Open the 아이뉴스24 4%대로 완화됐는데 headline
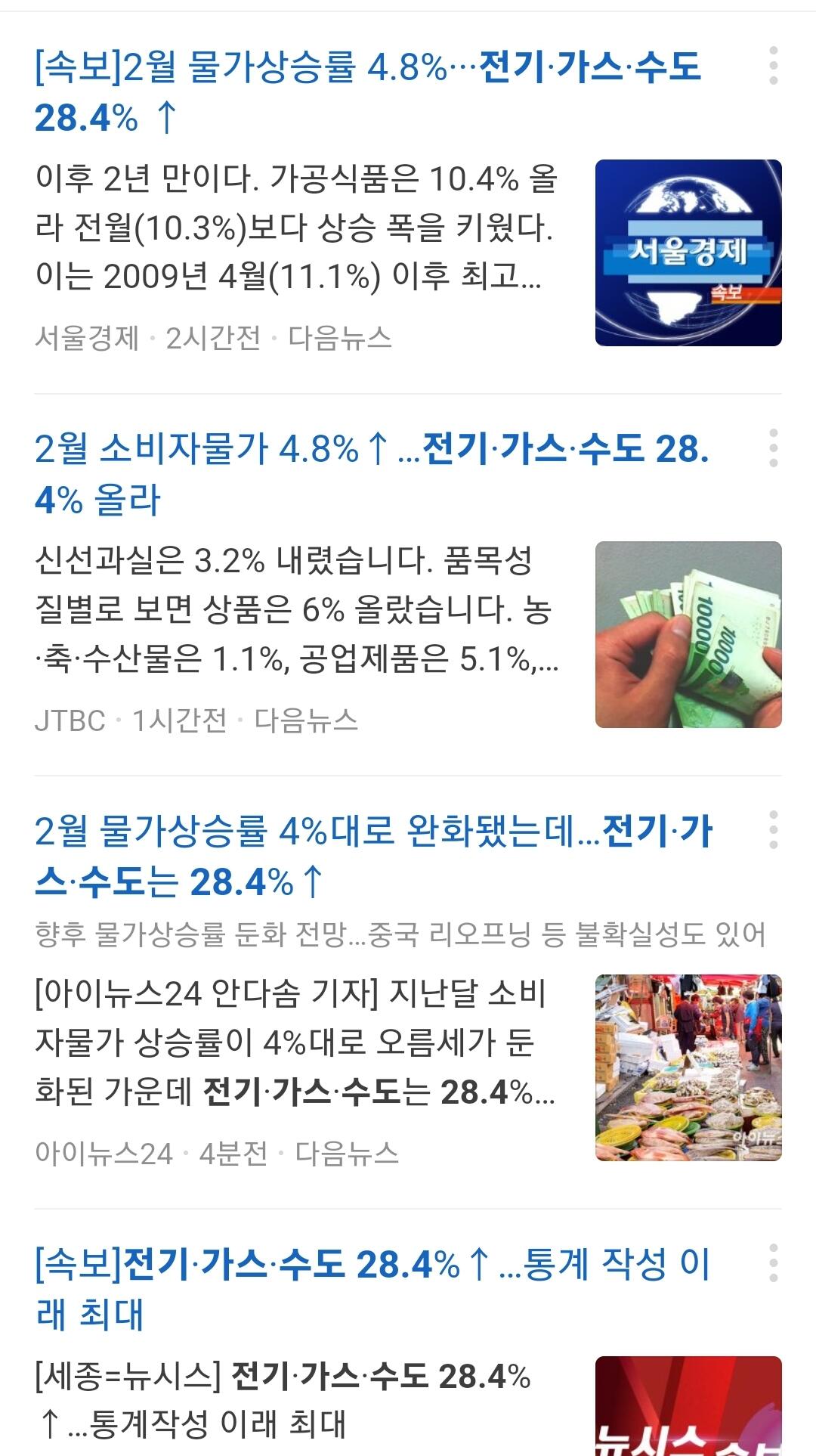The width and height of the screenshot is (816, 1456). coord(374,856)
